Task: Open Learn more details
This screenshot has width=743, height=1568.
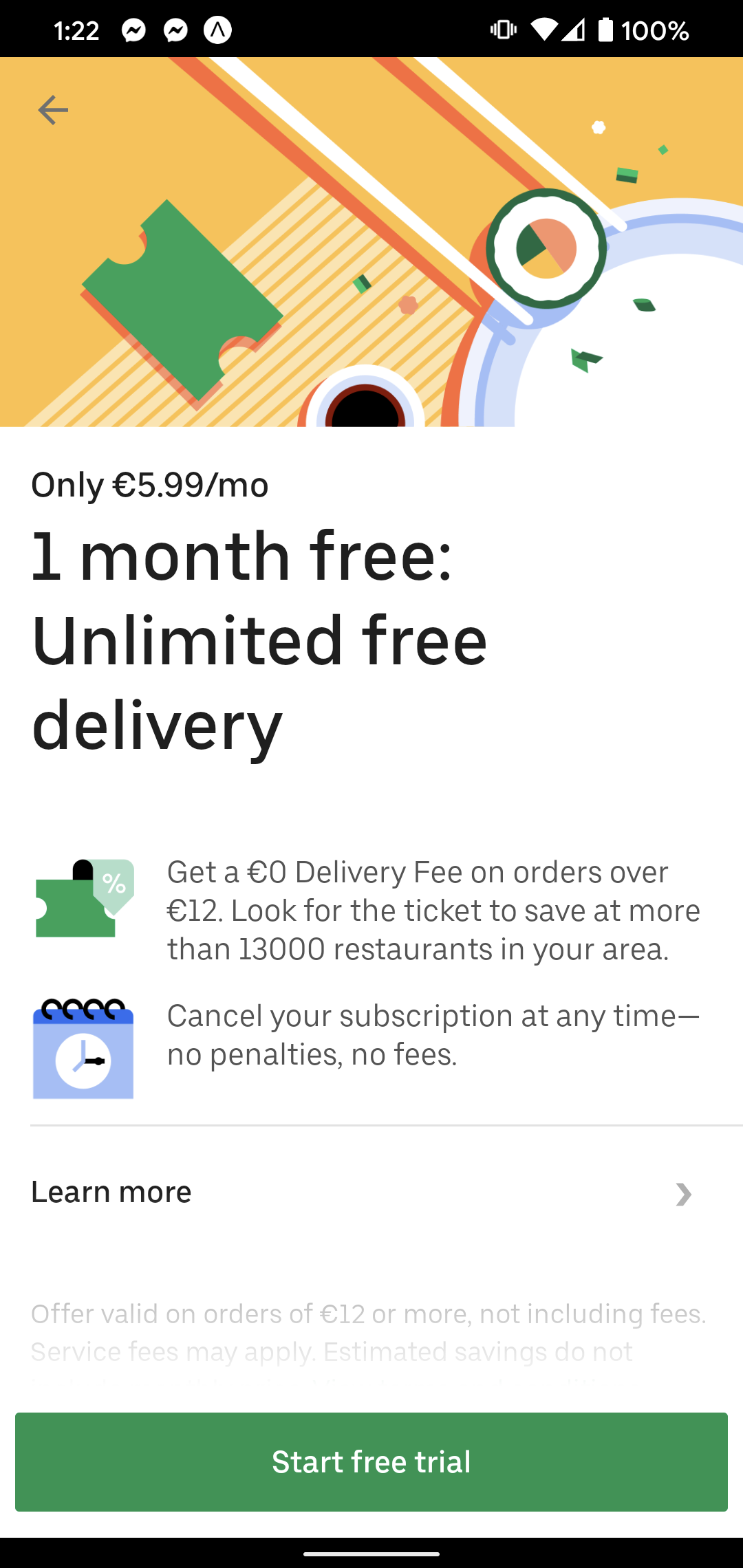Action: (x=112, y=1191)
